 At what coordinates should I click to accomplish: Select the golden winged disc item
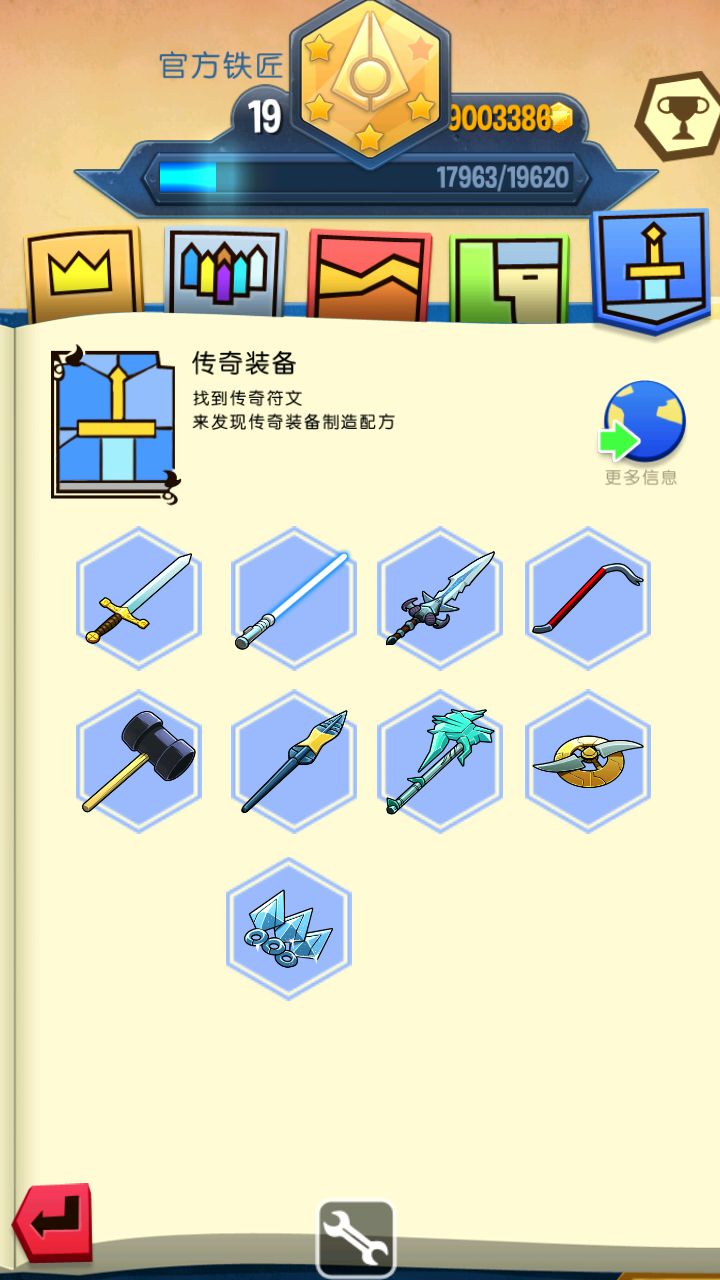[x=588, y=761]
